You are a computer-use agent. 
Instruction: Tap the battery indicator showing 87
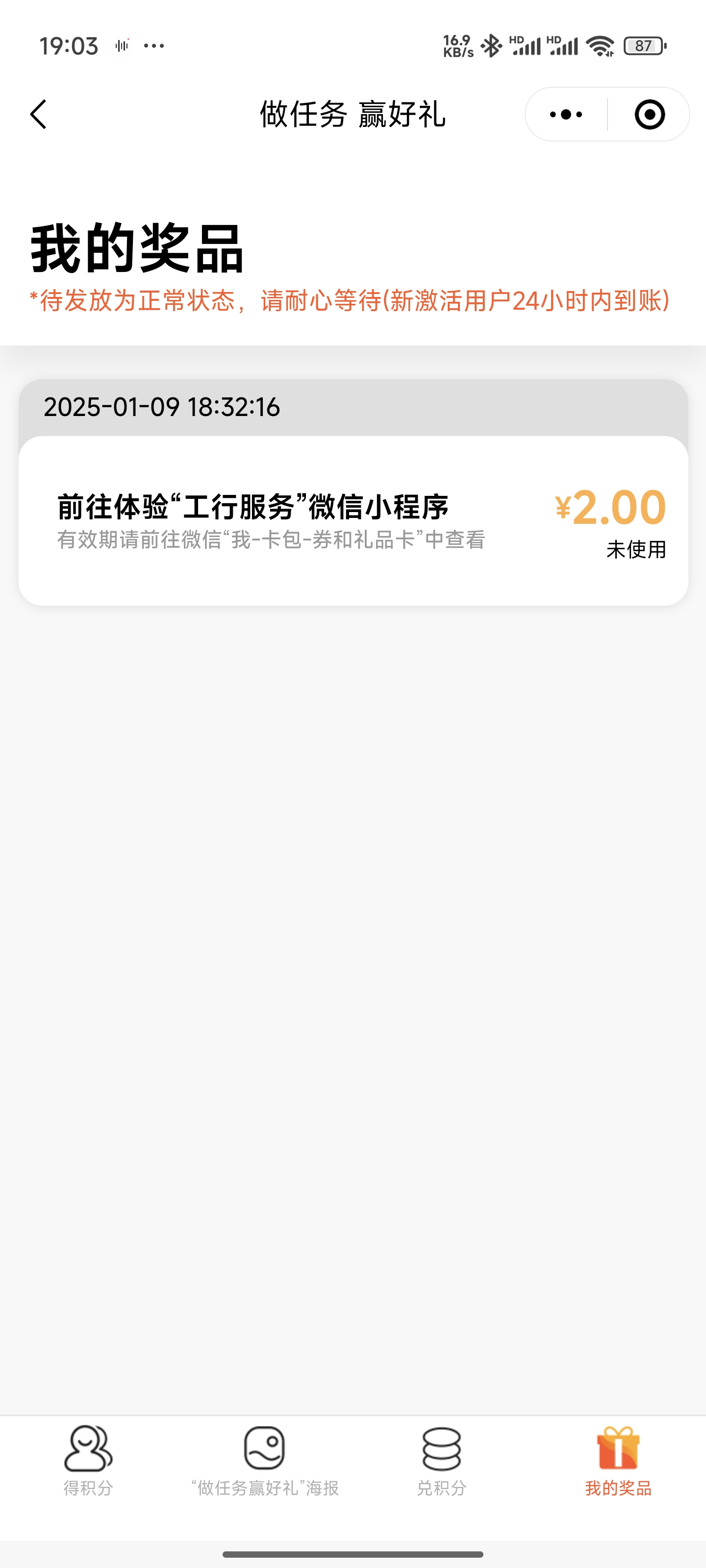(644, 45)
